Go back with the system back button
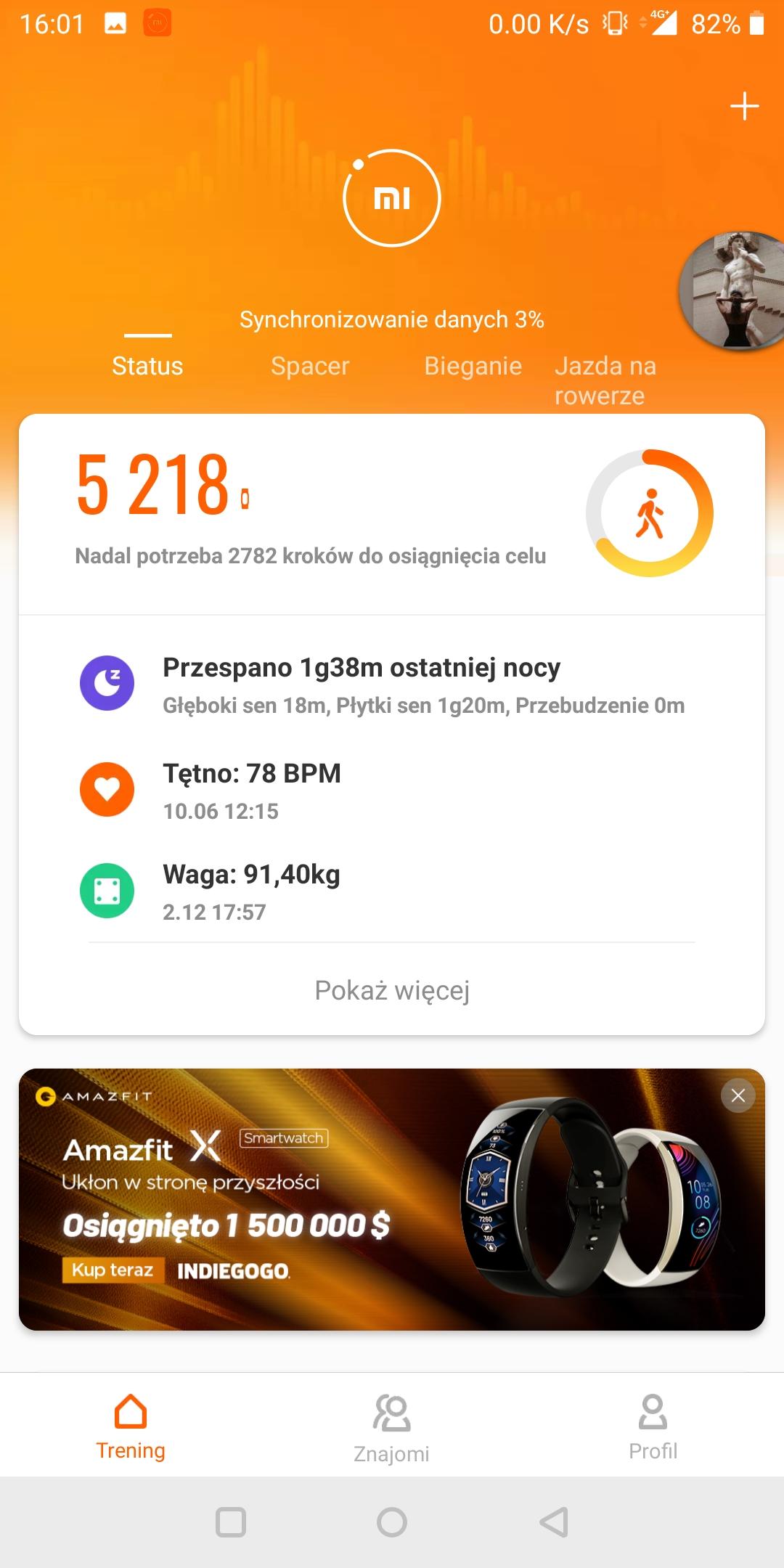The image size is (784, 1568). [x=553, y=1522]
